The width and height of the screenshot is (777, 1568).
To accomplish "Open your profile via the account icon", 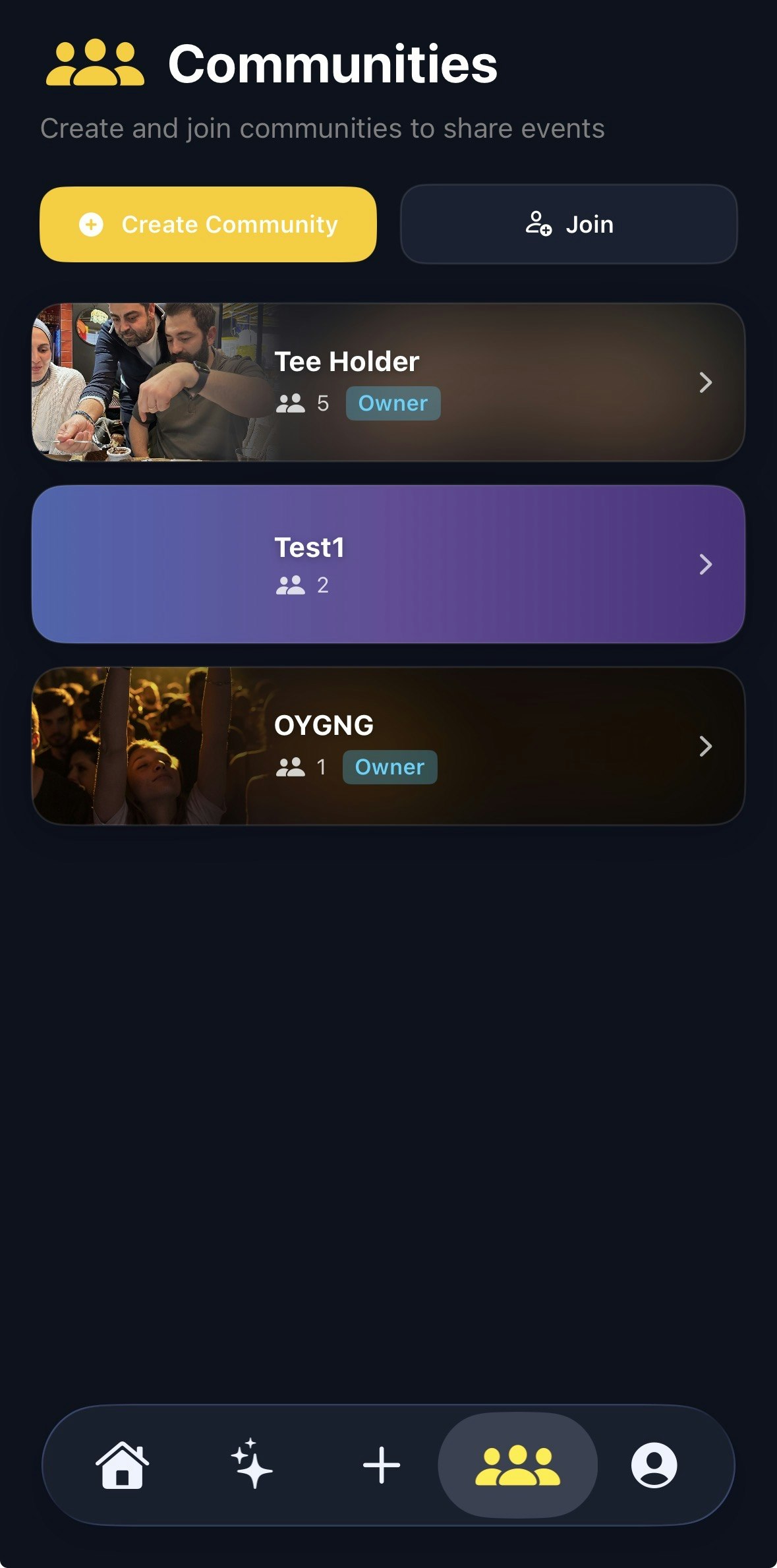I will 656,1465.
